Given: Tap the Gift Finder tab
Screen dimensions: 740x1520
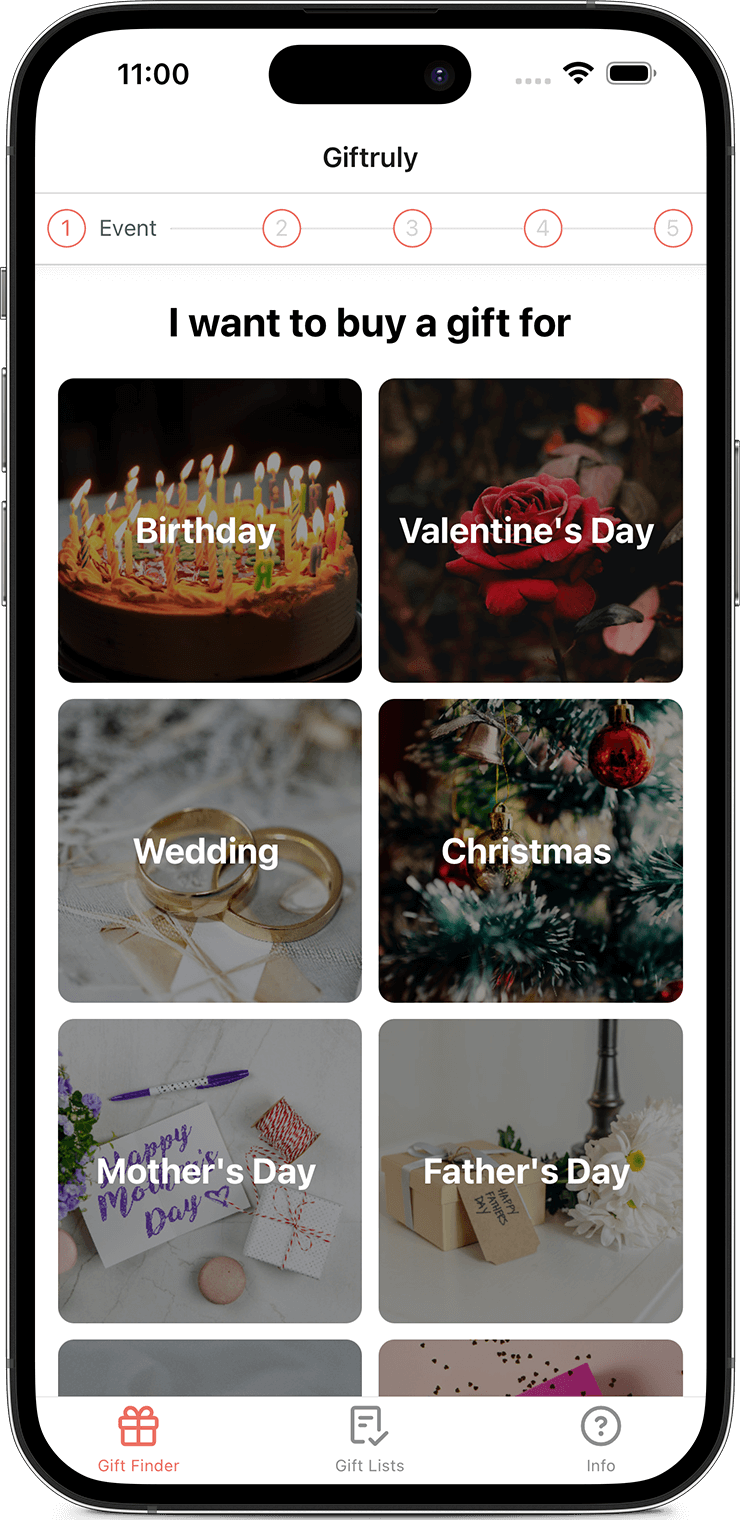Looking at the screenshot, I should coord(139,1439).
